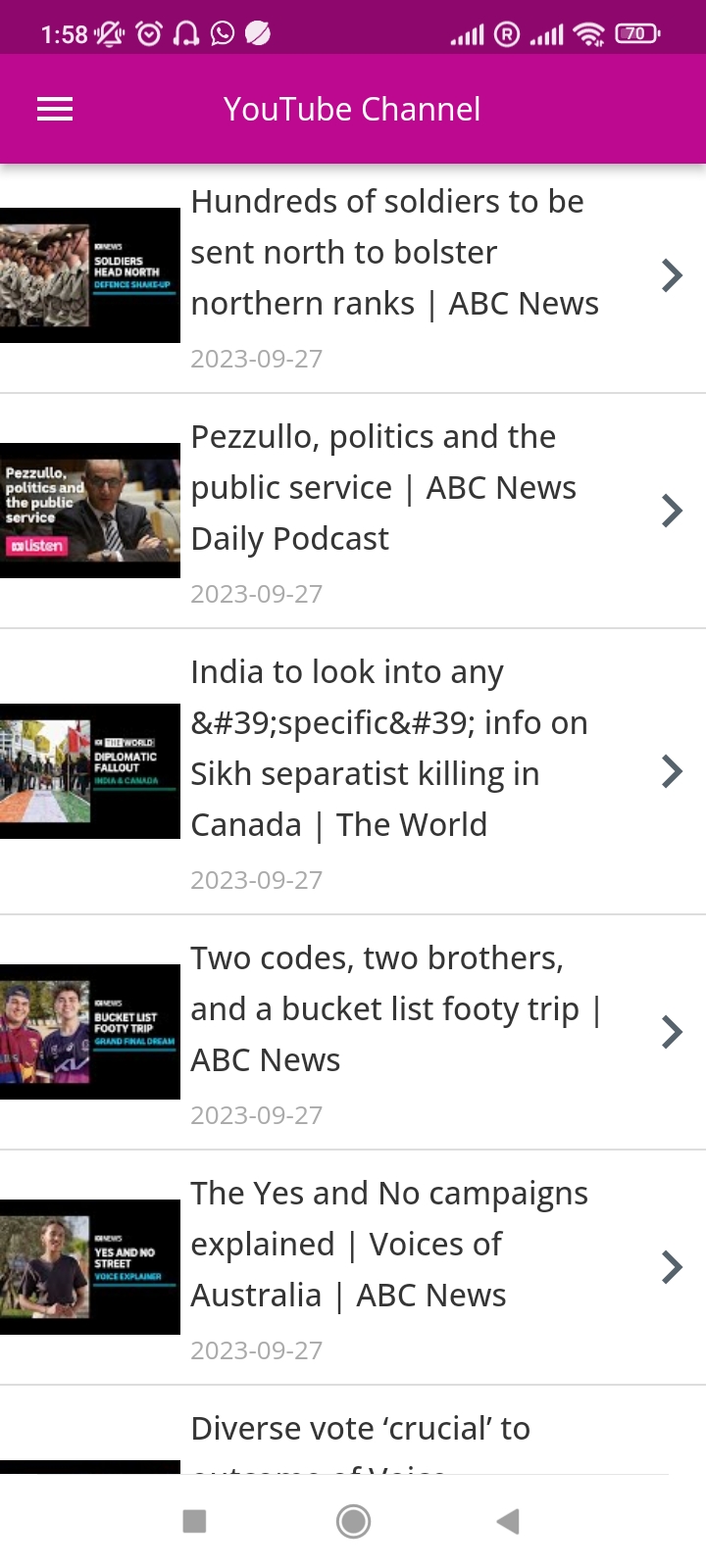
Task: Open the India Sikh separatist killing video
Action: coord(353,772)
